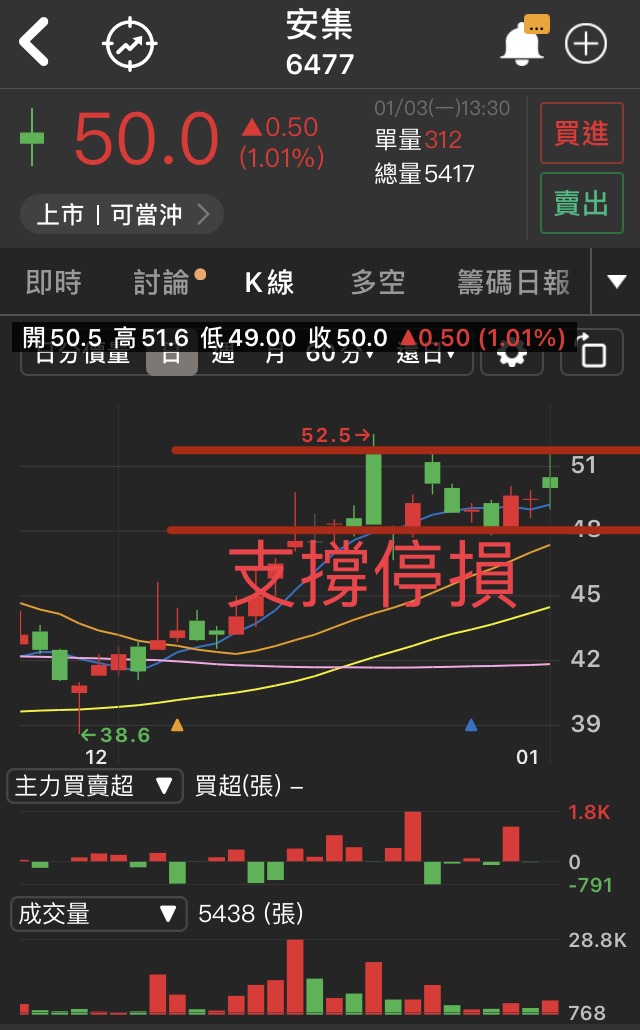Go back to the previous screen
640x1030 pixels.
(34, 43)
